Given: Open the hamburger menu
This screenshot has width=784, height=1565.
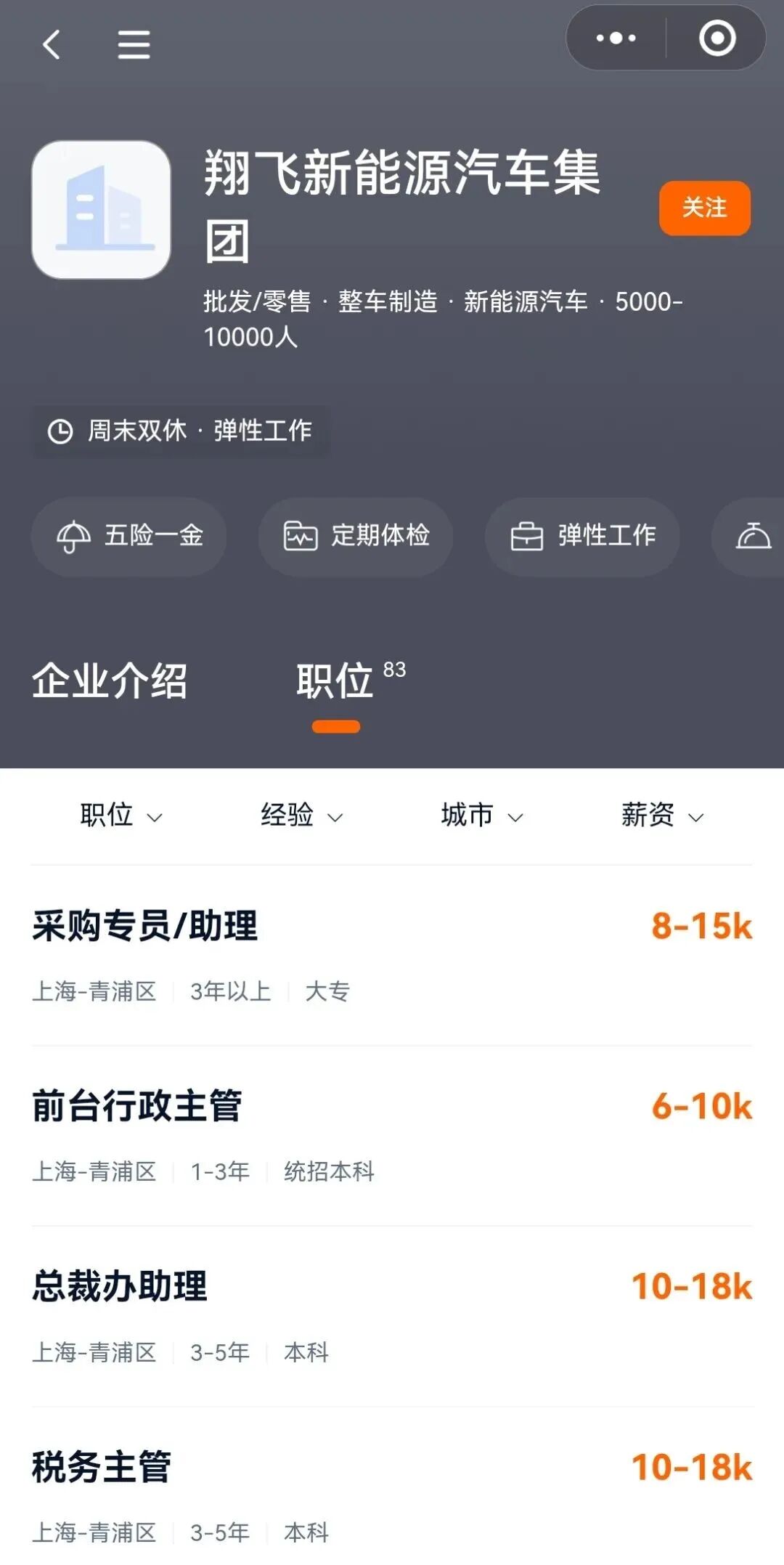Looking at the screenshot, I should (134, 45).
